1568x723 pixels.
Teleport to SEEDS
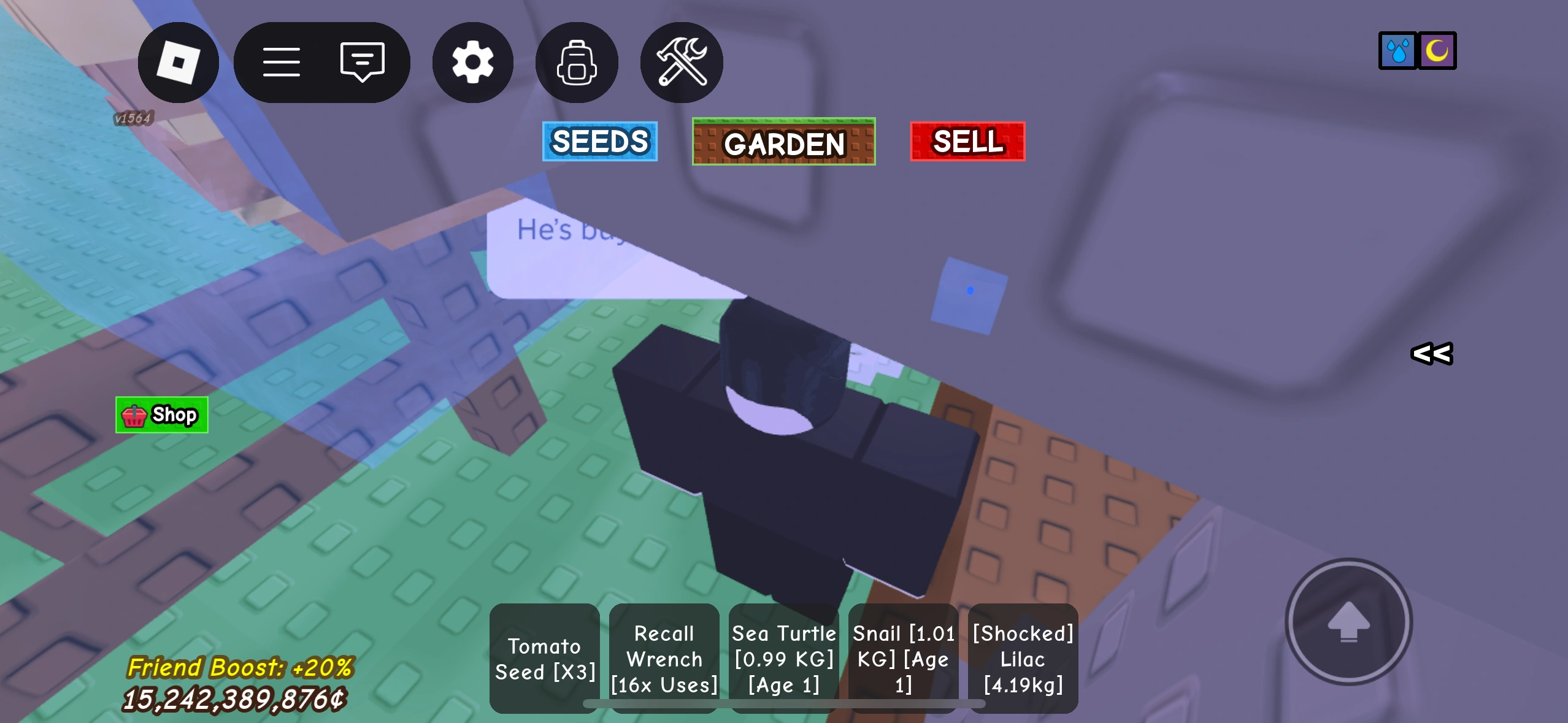tap(599, 142)
